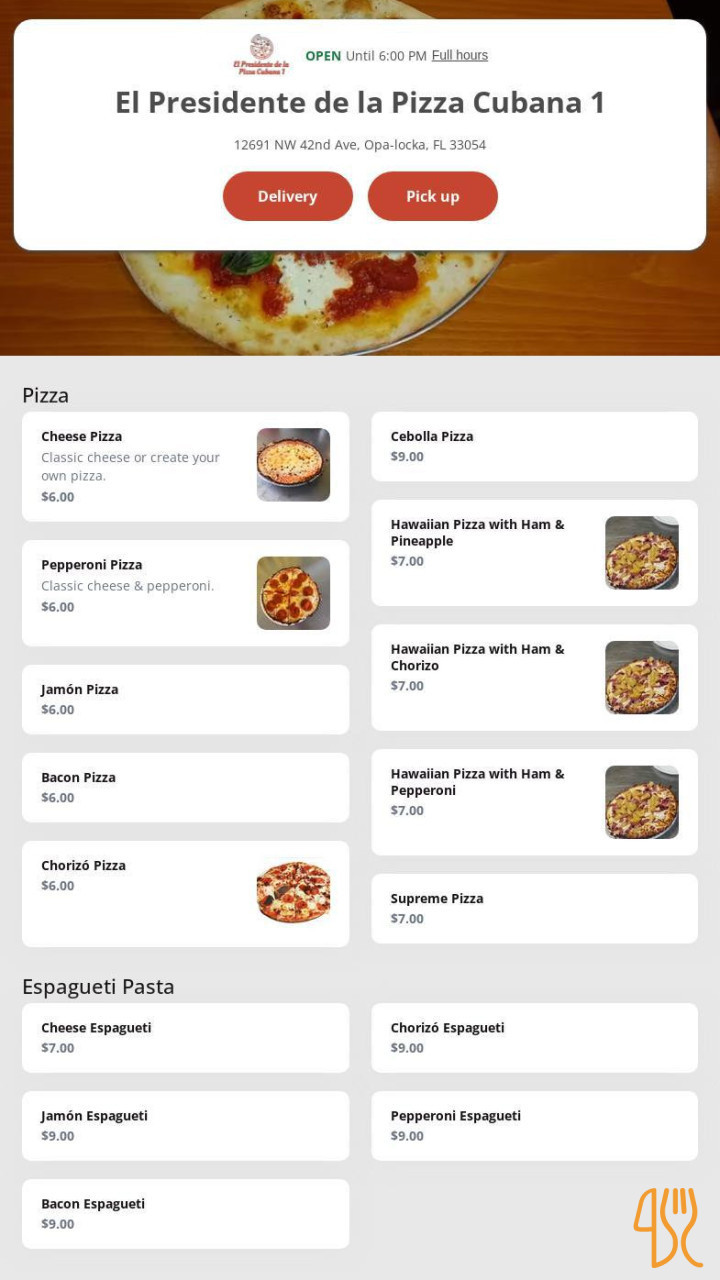Tap the Bacon Pizza card
The width and height of the screenshot is (720, 1280).
pyautogui.click(x=185, y=787)
